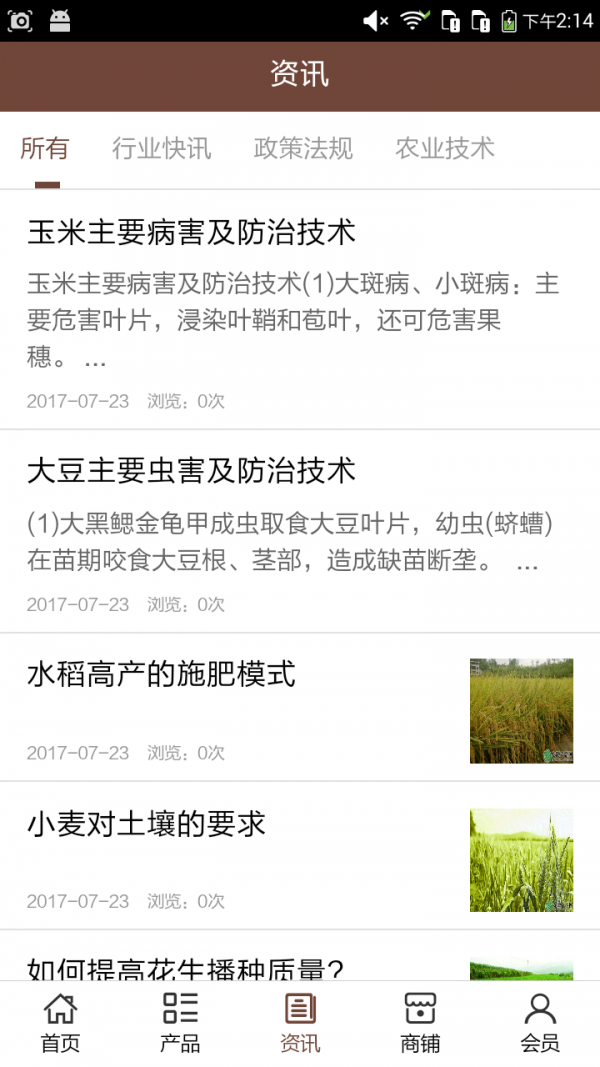Go to the 首页 home tab
This screenshot has height=1067, width=600.
[x=60, y=1022]
